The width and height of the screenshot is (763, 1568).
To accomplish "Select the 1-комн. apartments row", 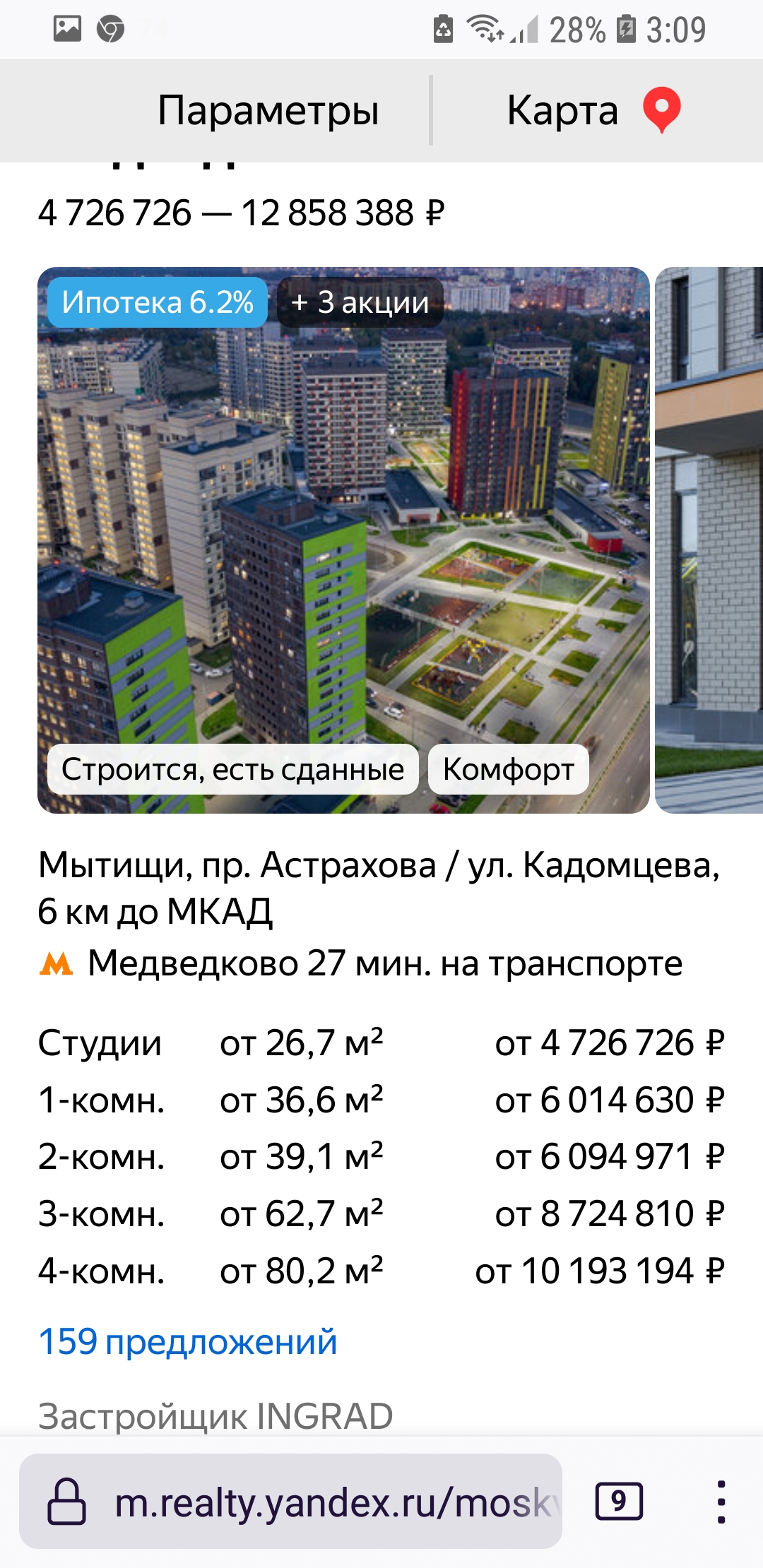I will [x=381, y=1100].
